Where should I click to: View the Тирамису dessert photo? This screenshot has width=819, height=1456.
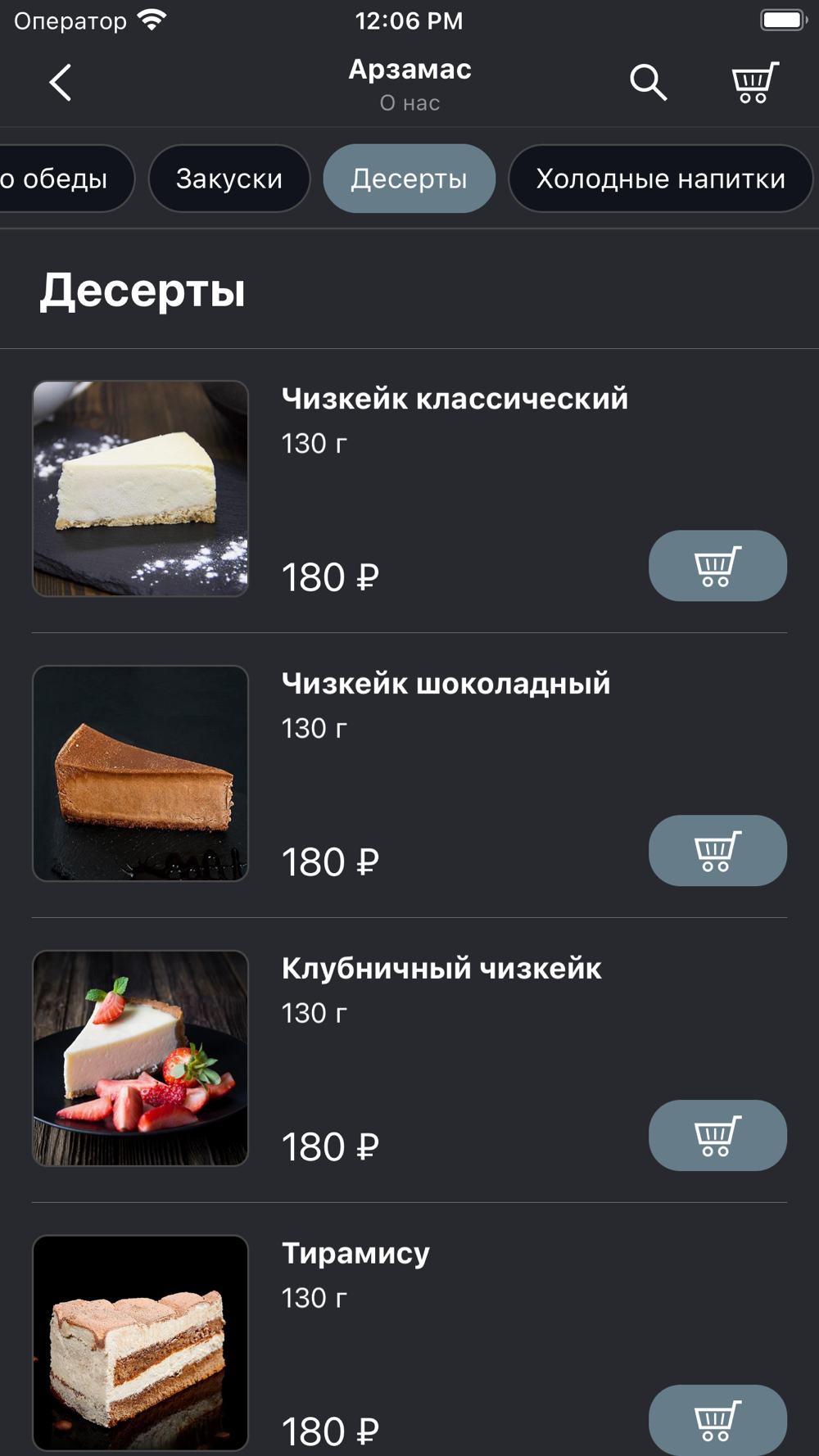pos(140,1343)
